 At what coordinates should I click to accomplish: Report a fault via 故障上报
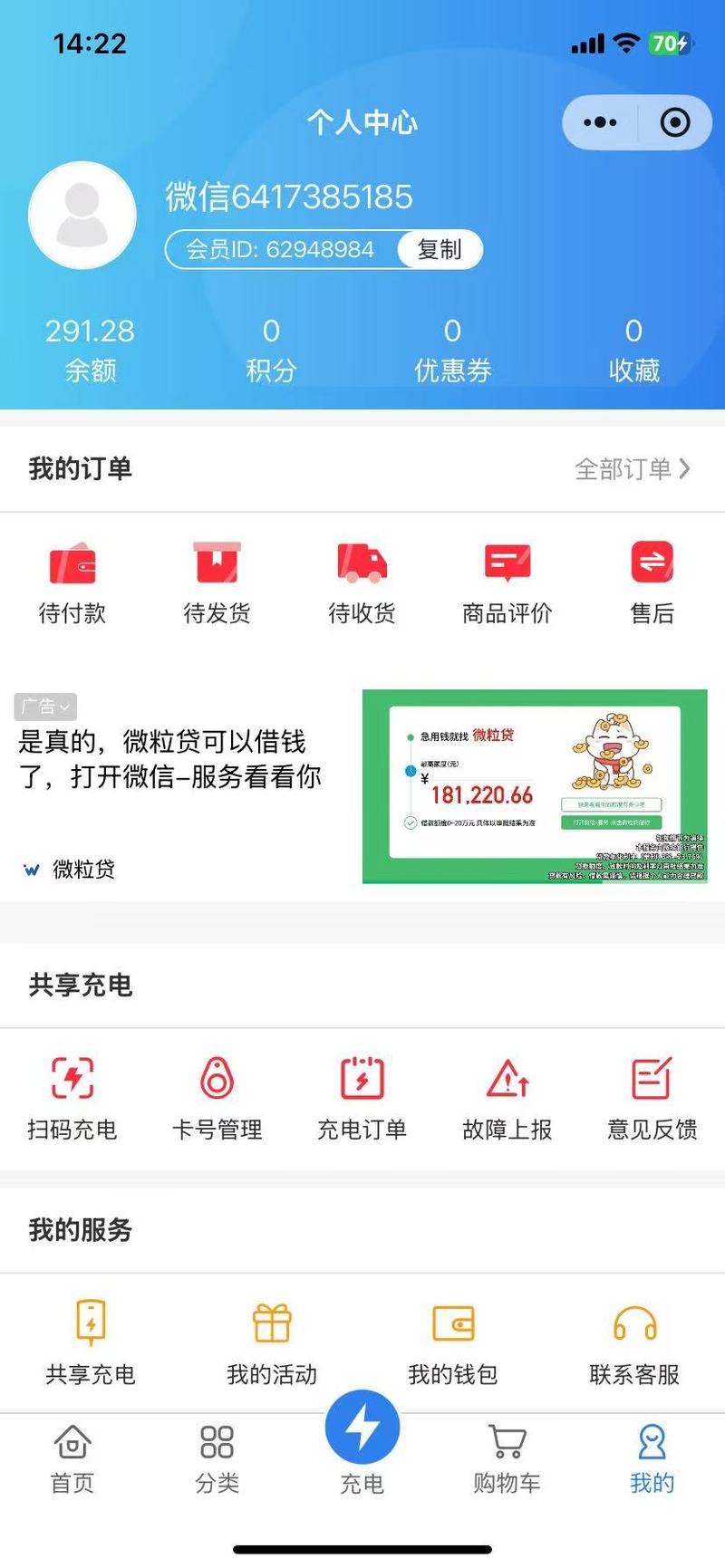pyautogui.click(x=507, y=1098)
